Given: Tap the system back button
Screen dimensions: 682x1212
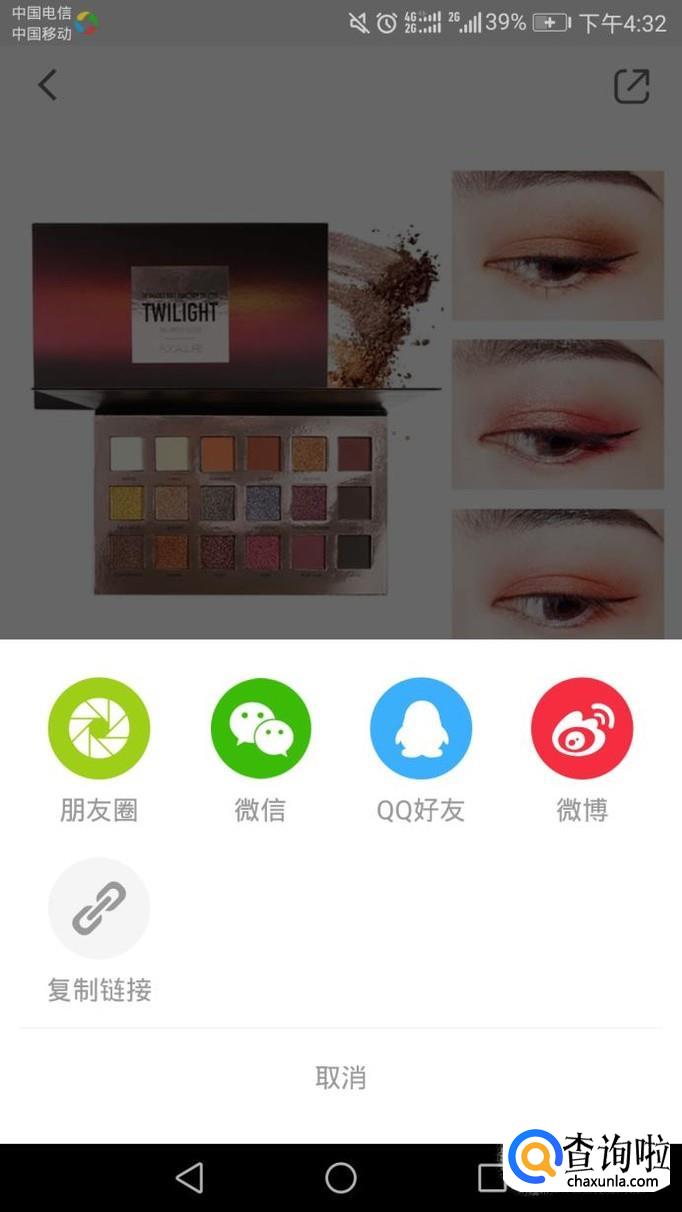Looking at the screenshot, I should pos(189,1177).
